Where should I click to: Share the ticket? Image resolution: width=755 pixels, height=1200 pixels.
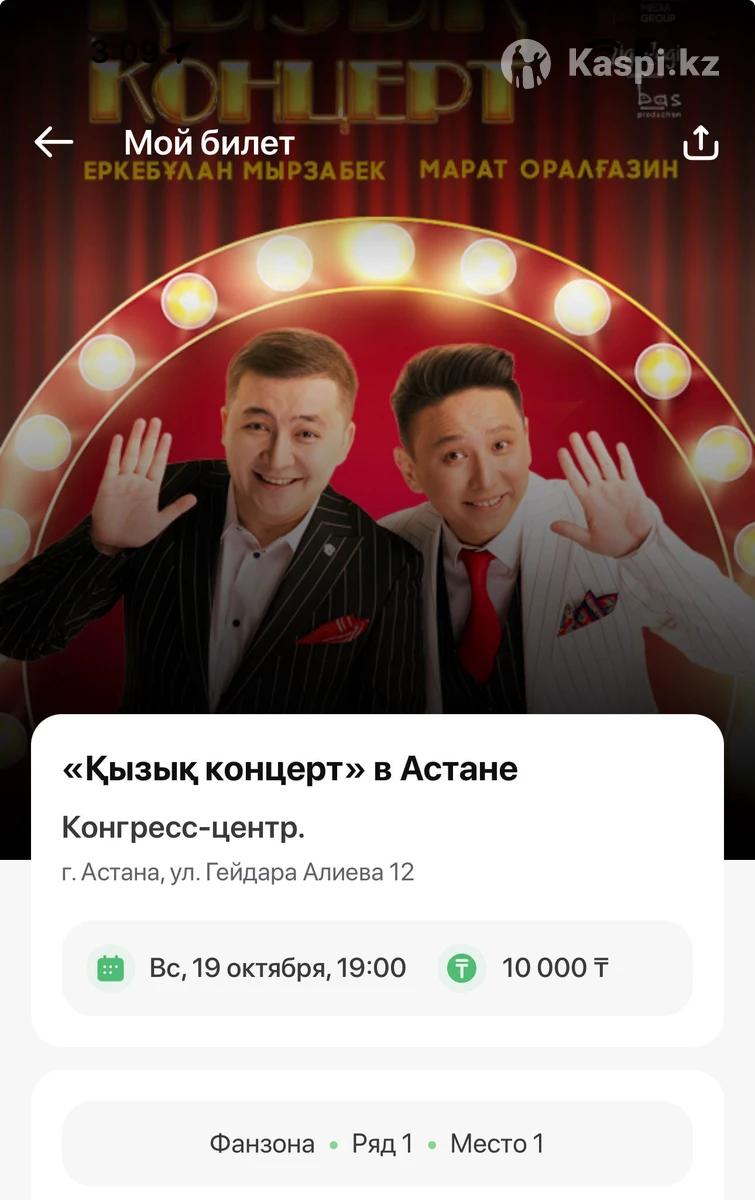pos(700,144)
